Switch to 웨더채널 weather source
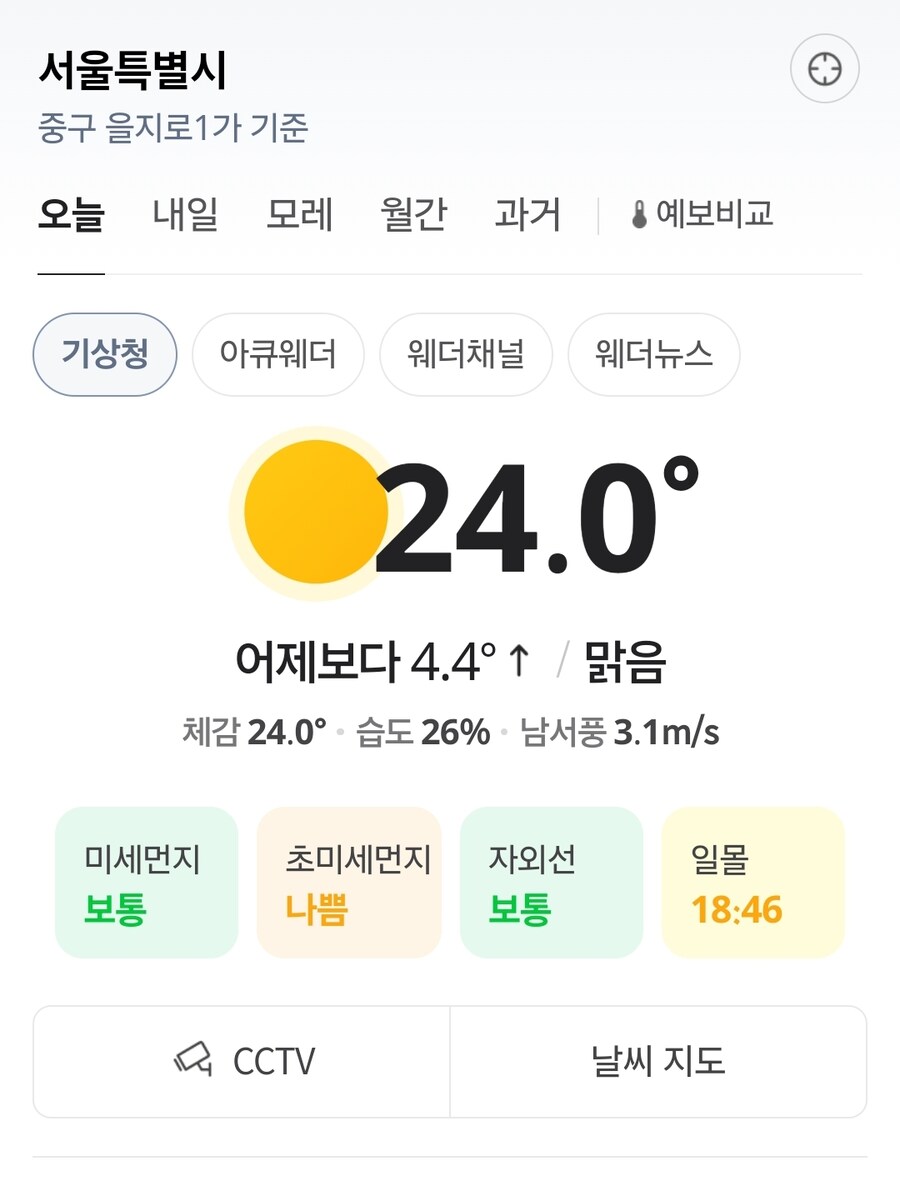The height and width of the screenshot is (1186, 900). [466, 354]
